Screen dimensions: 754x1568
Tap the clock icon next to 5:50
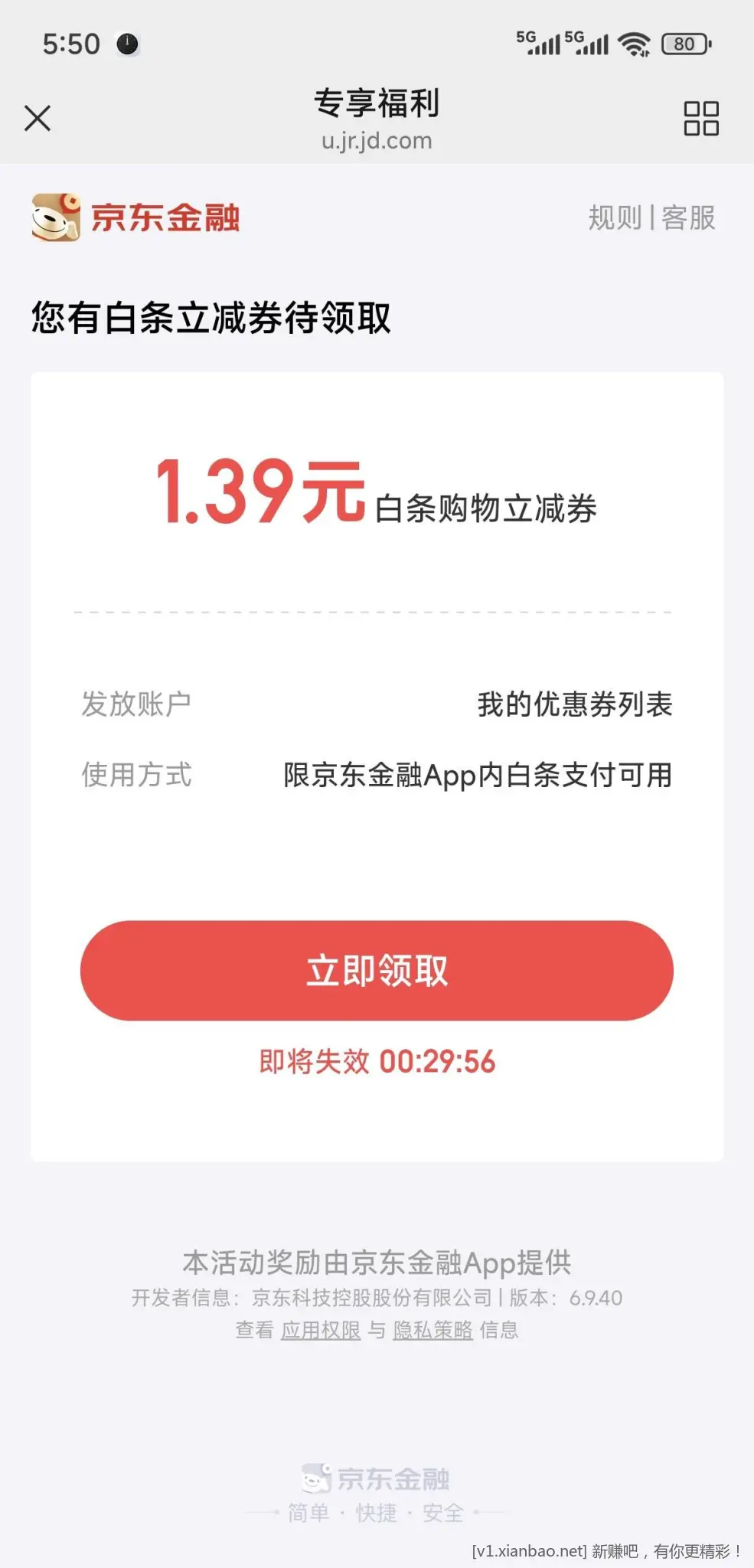129,44
